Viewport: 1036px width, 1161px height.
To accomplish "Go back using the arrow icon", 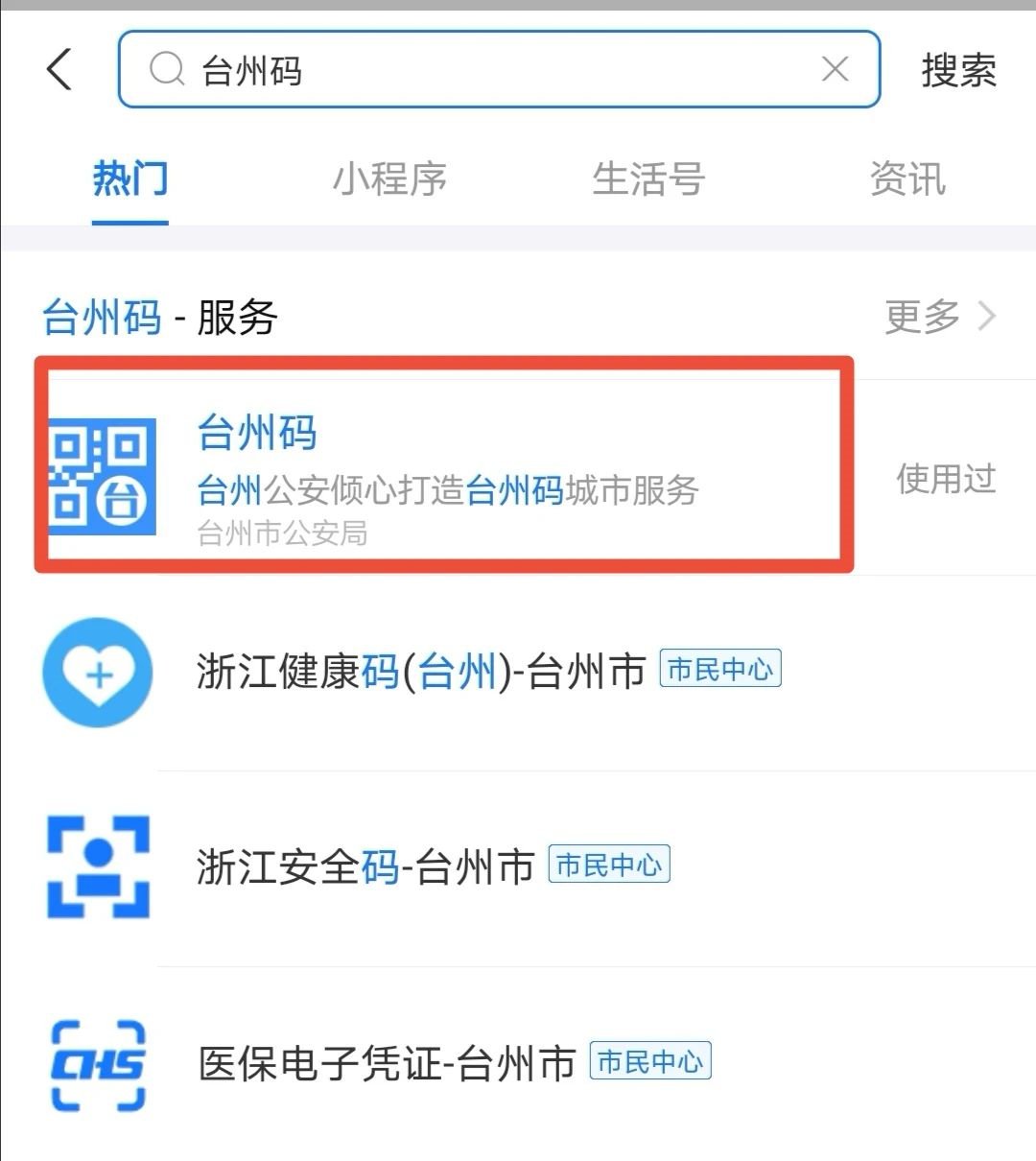I will pyautogui.click(x=59, y=70).
